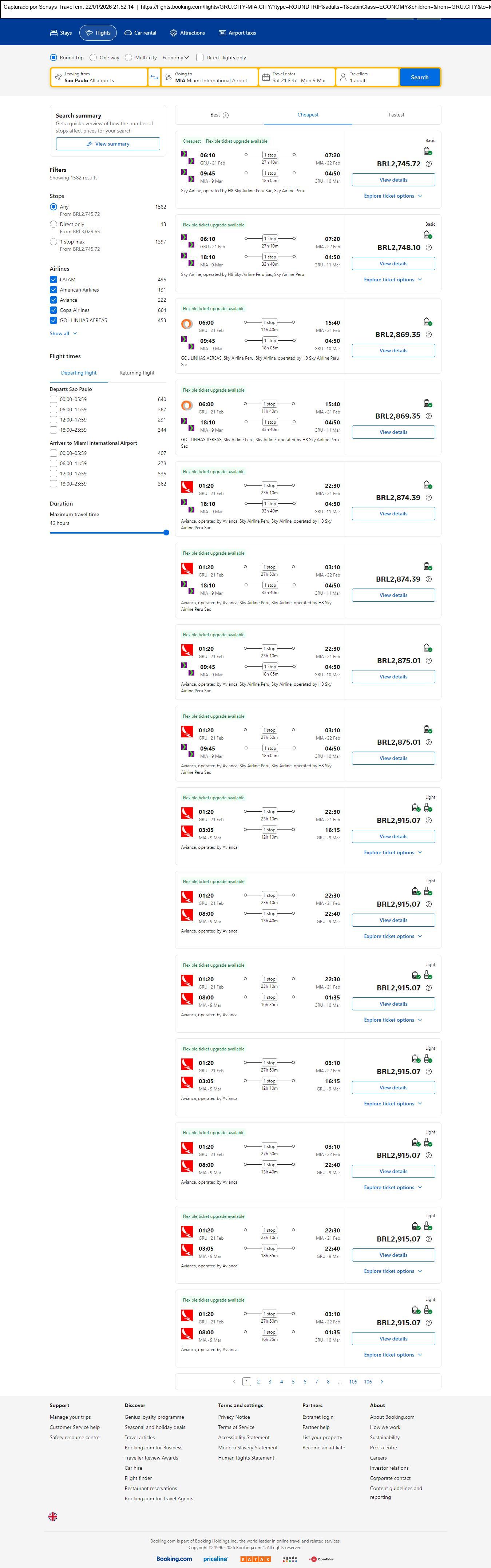The height and width of the screenshot is (1568, 491).
Task: View details for the BRL2,745.72 flight
Action: [x=393, y=179]
